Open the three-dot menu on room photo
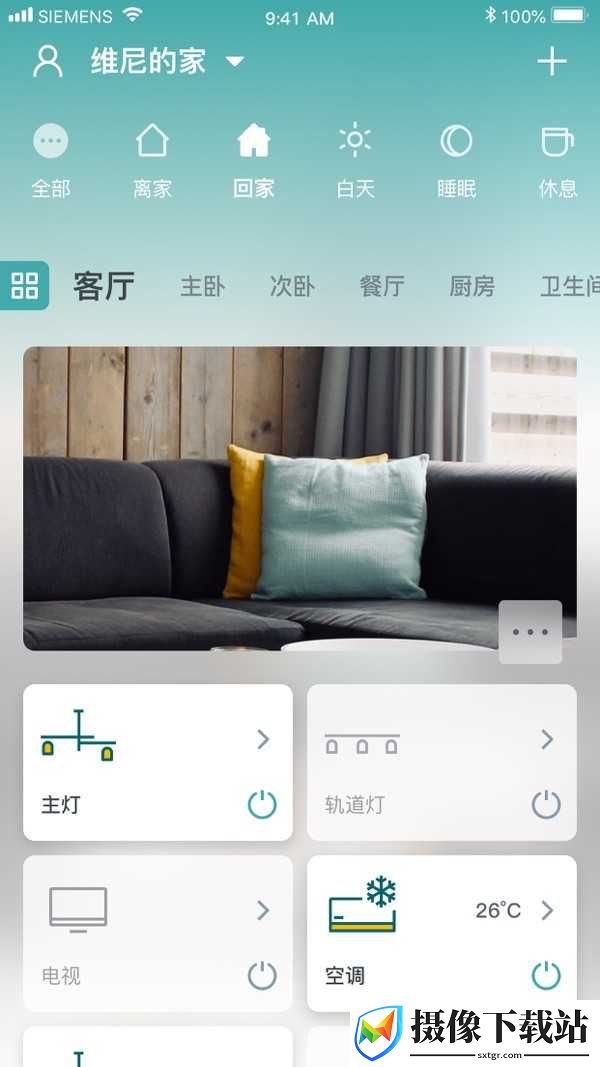This screenshot has width=600, height=1067. [531, 631]
